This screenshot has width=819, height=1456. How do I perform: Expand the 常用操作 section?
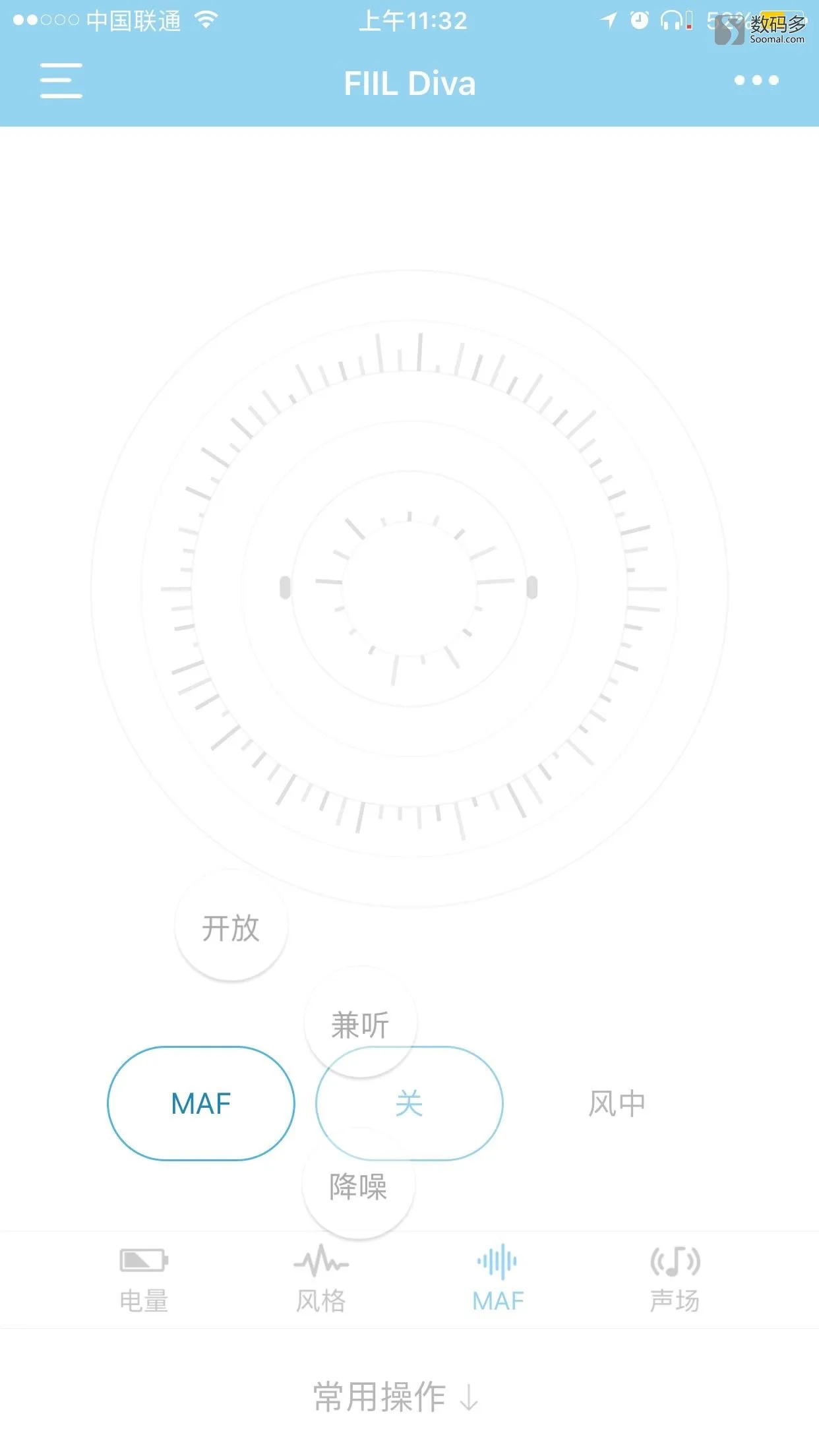point(396,1397)
